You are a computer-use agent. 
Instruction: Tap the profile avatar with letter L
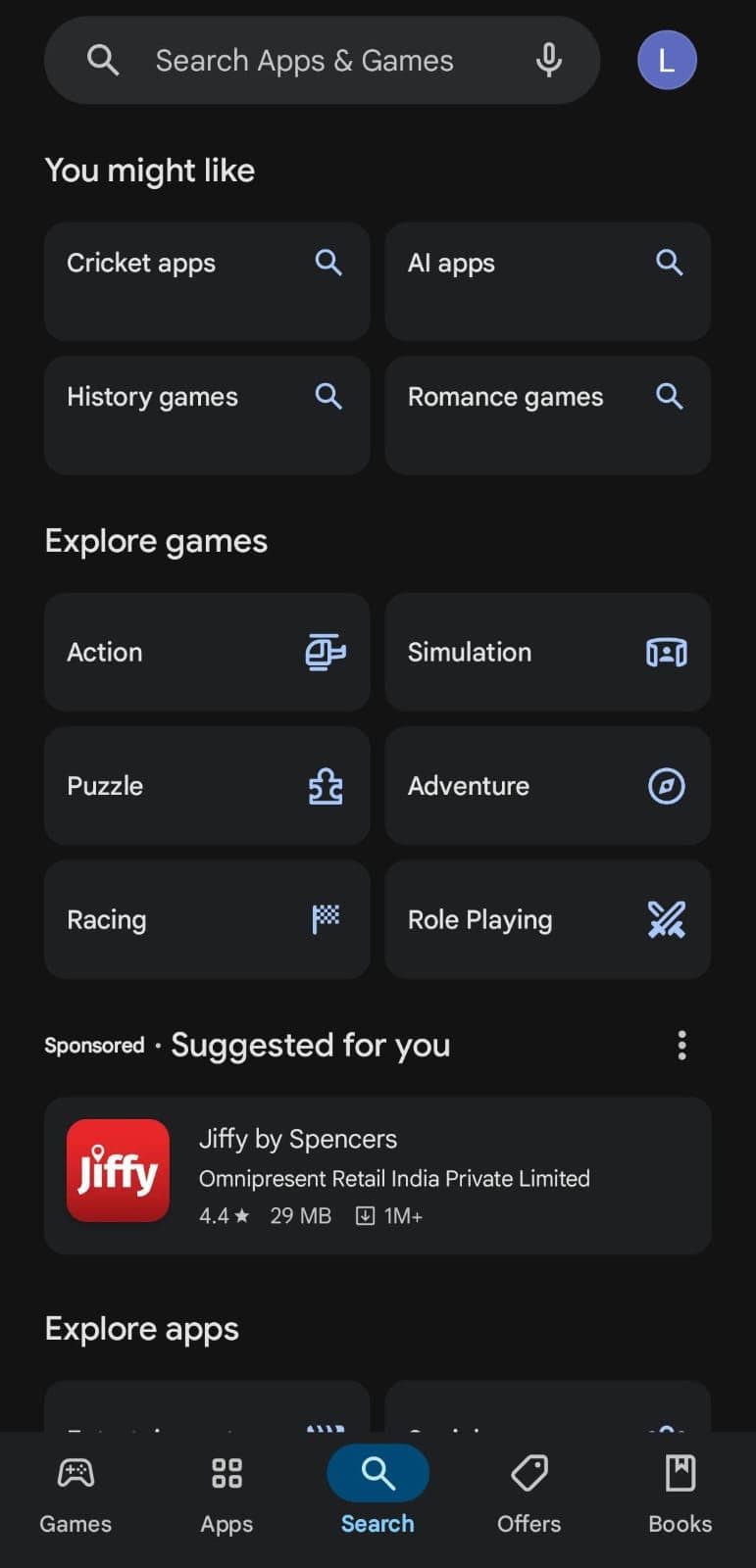(x=667, y=60)
